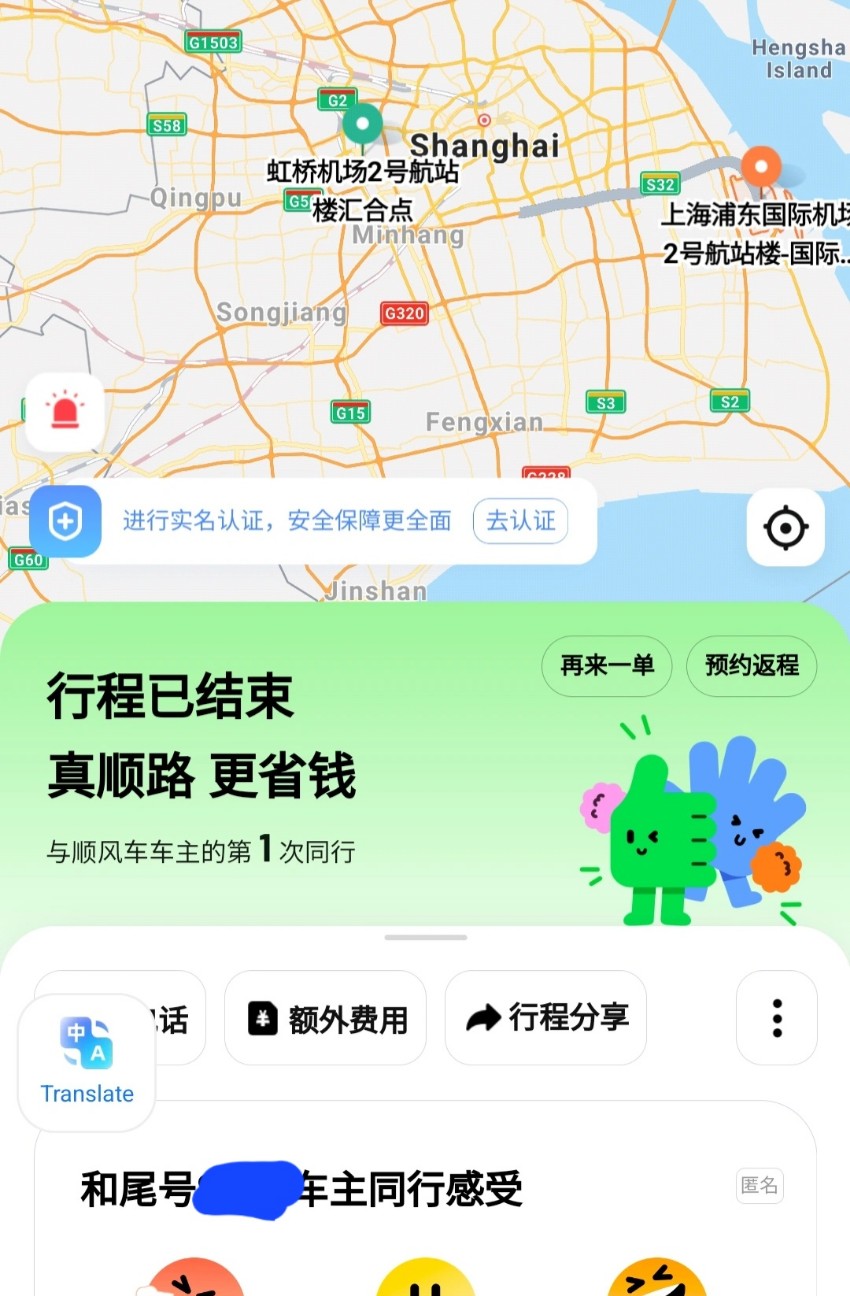Screen dimensions: 850x1296
Task: Tap 再来一单 to order again
Action: 607,666
